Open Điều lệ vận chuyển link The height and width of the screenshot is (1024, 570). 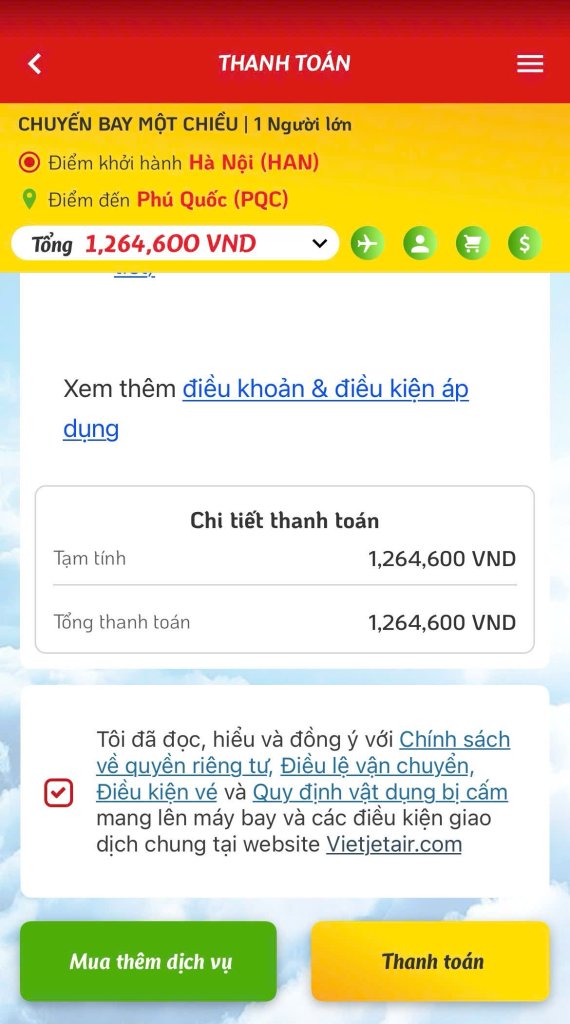377,765
